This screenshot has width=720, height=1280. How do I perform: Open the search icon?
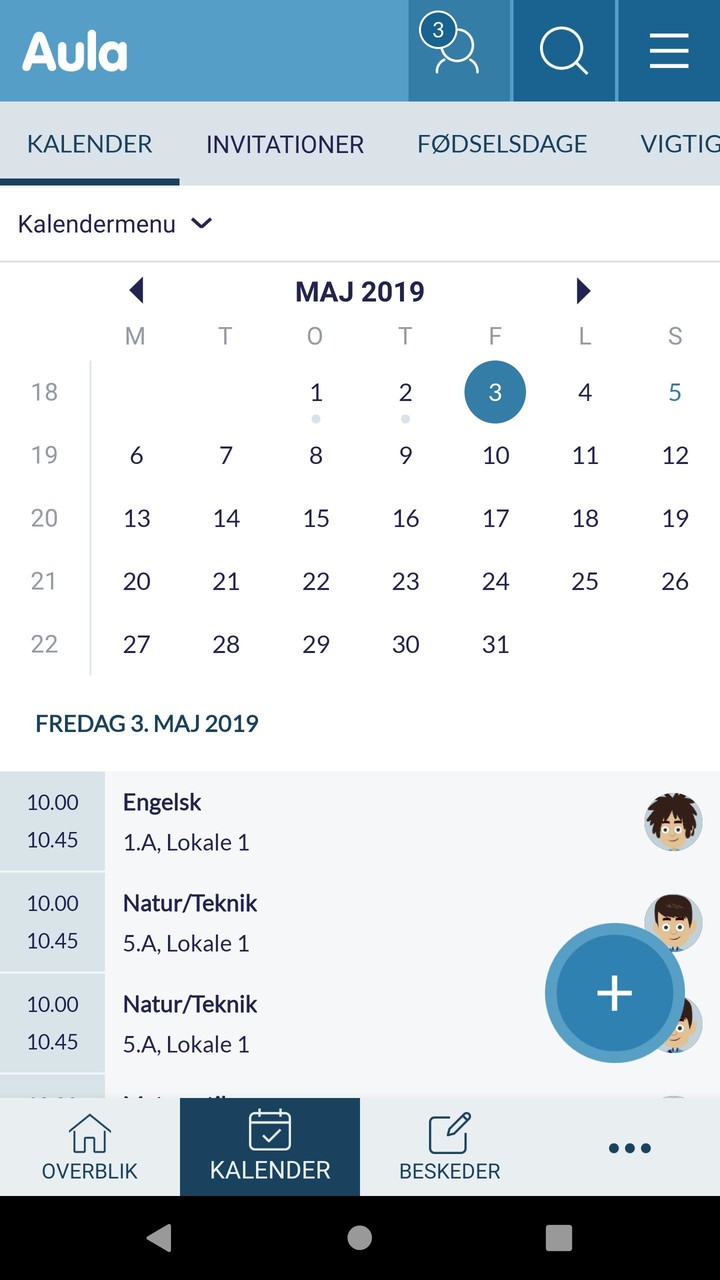click(564, 50)
